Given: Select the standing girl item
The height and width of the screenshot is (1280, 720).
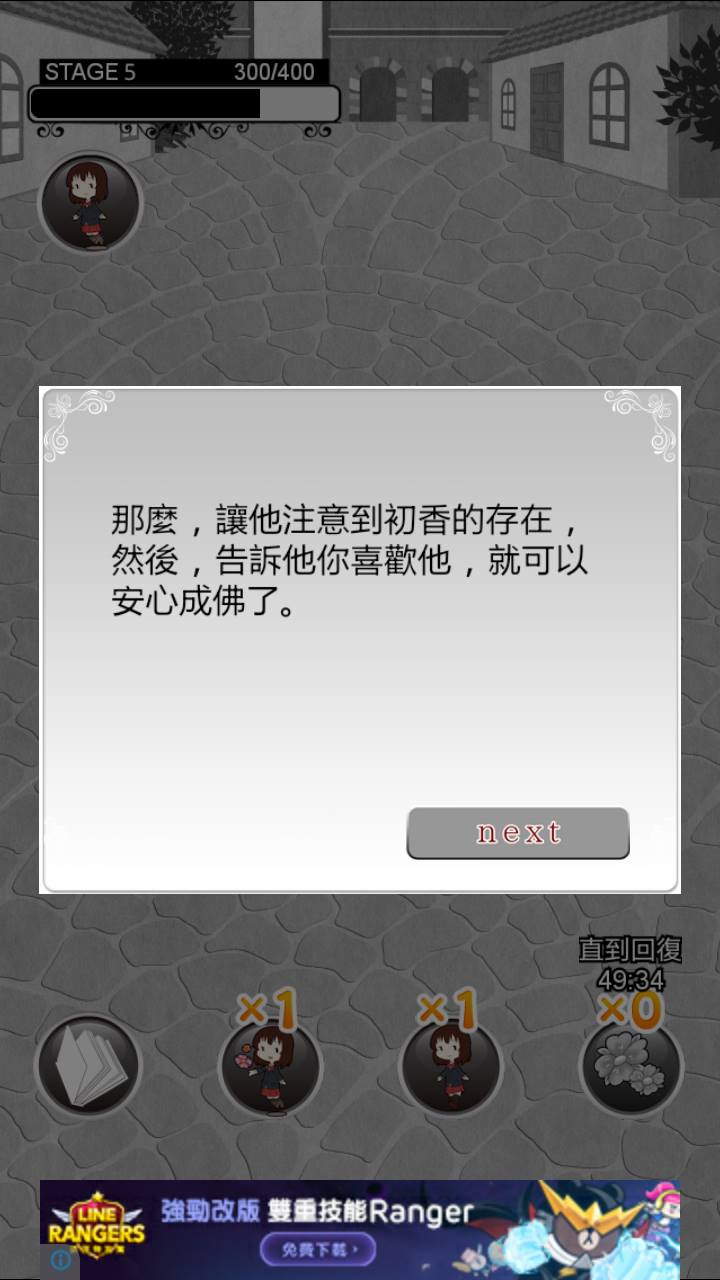Looking at the screenshot, I should pos(450,1066).
